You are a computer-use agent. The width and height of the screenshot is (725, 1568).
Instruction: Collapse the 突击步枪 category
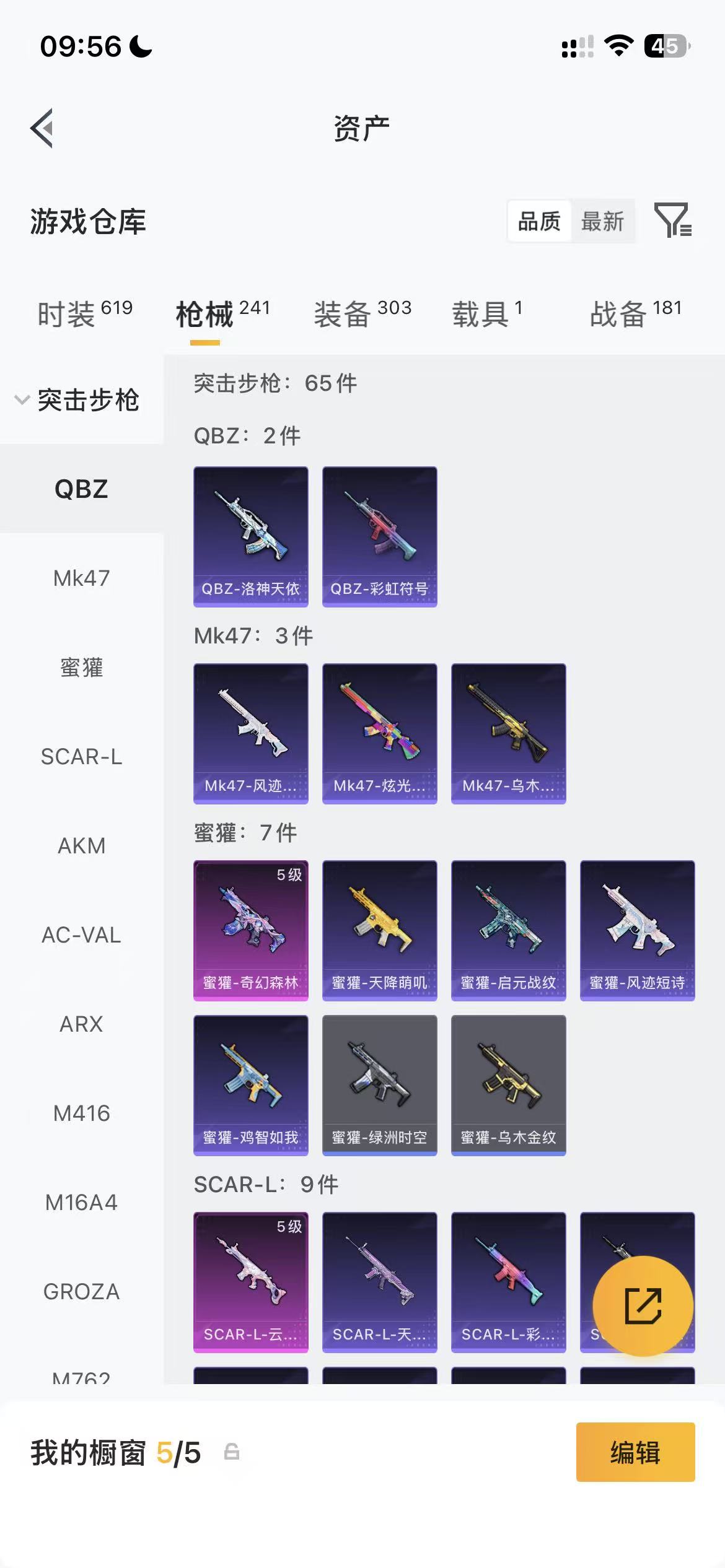(77, 400)
